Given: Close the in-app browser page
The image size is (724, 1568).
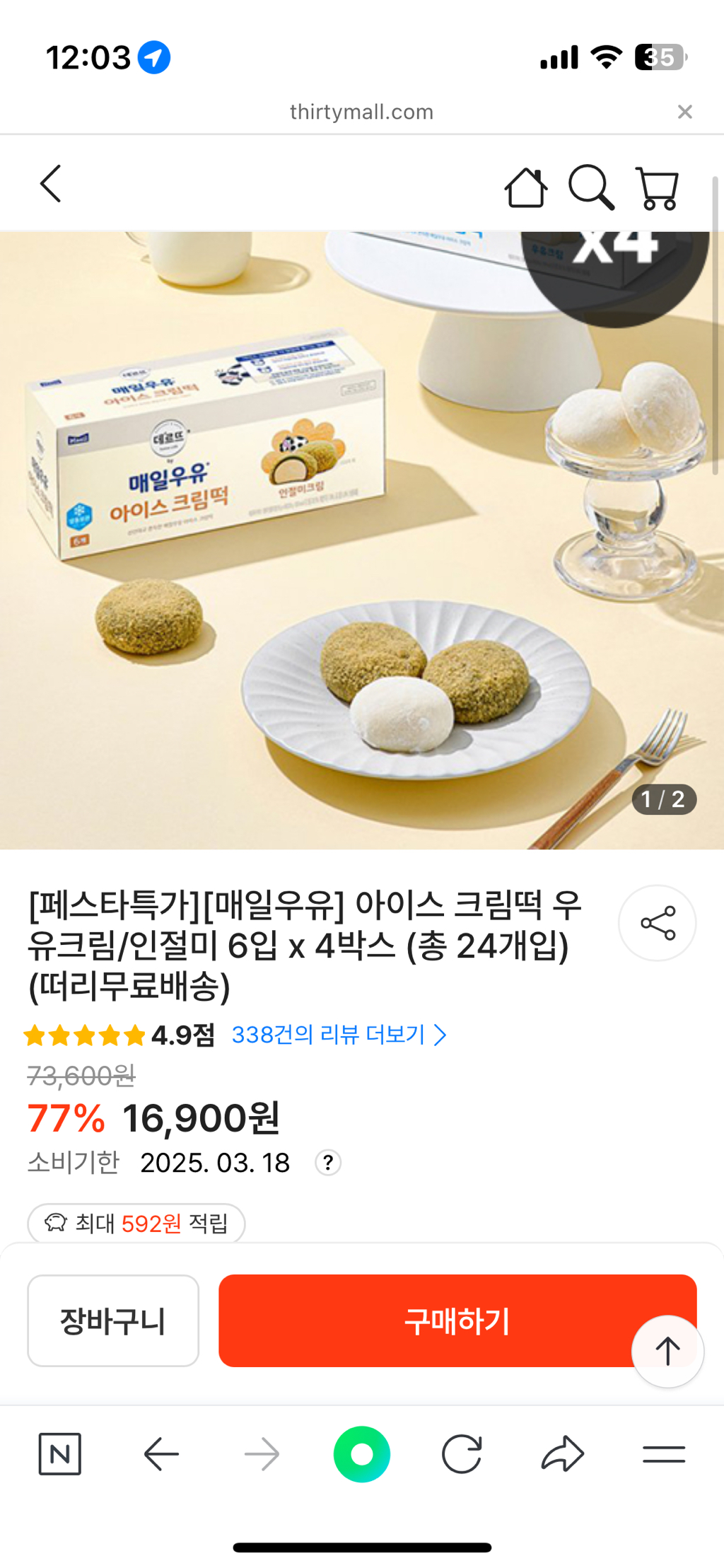Looking at the screenshot, I should [x=684, y=112].
